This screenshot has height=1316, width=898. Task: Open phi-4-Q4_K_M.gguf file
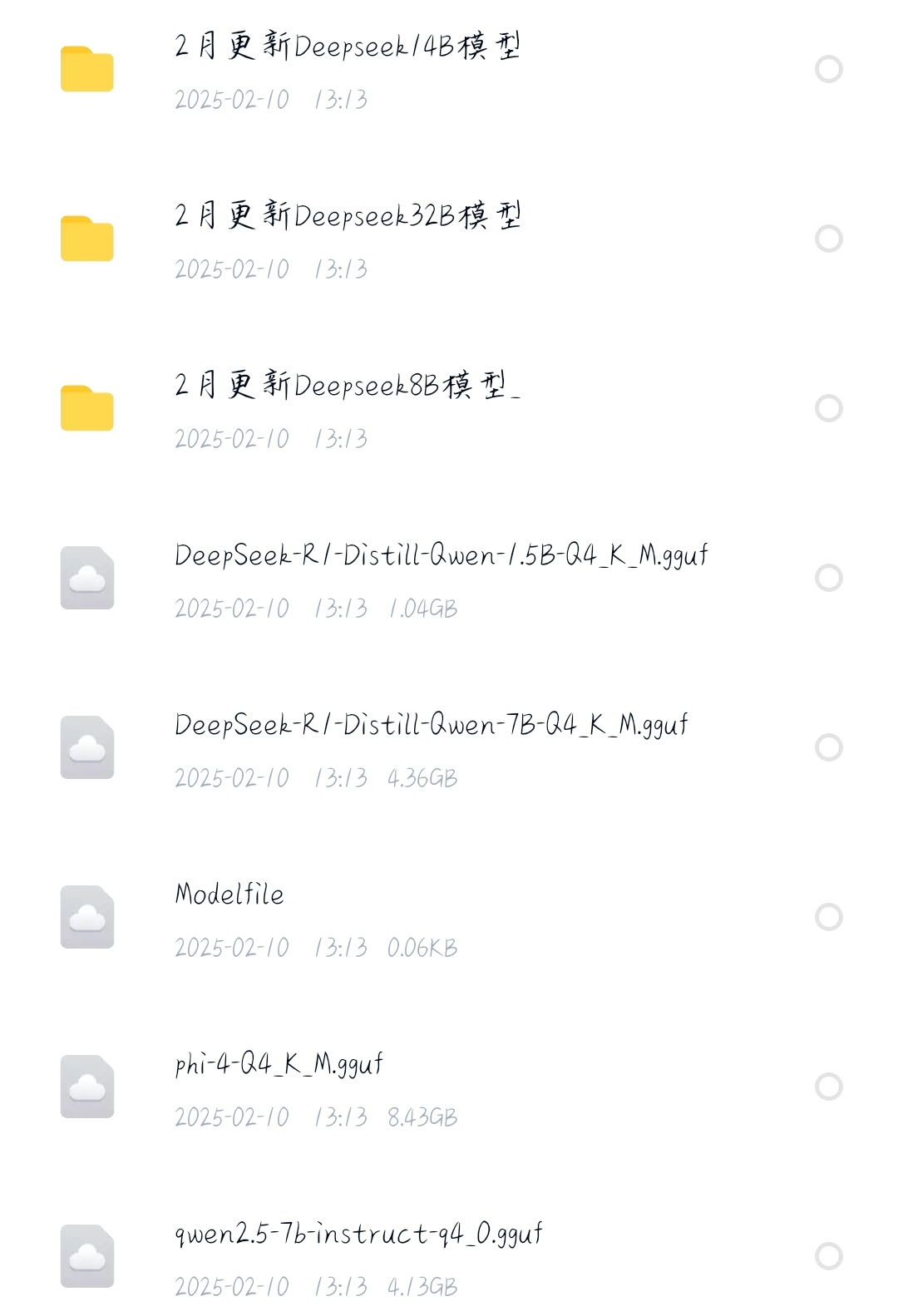(279, 1064)
